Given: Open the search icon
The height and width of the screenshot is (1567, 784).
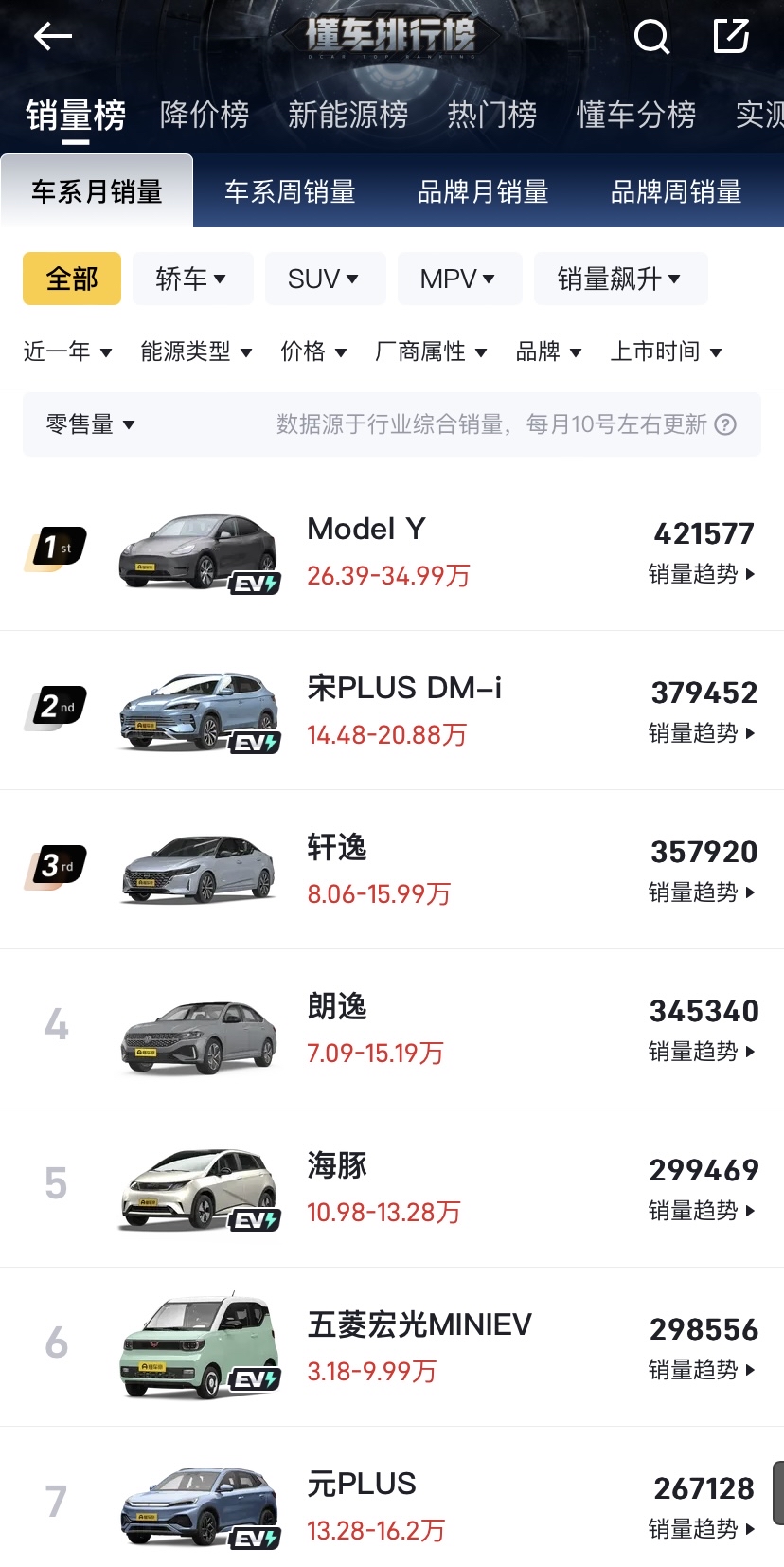Looking at the screenshot, I should [651, 37].
